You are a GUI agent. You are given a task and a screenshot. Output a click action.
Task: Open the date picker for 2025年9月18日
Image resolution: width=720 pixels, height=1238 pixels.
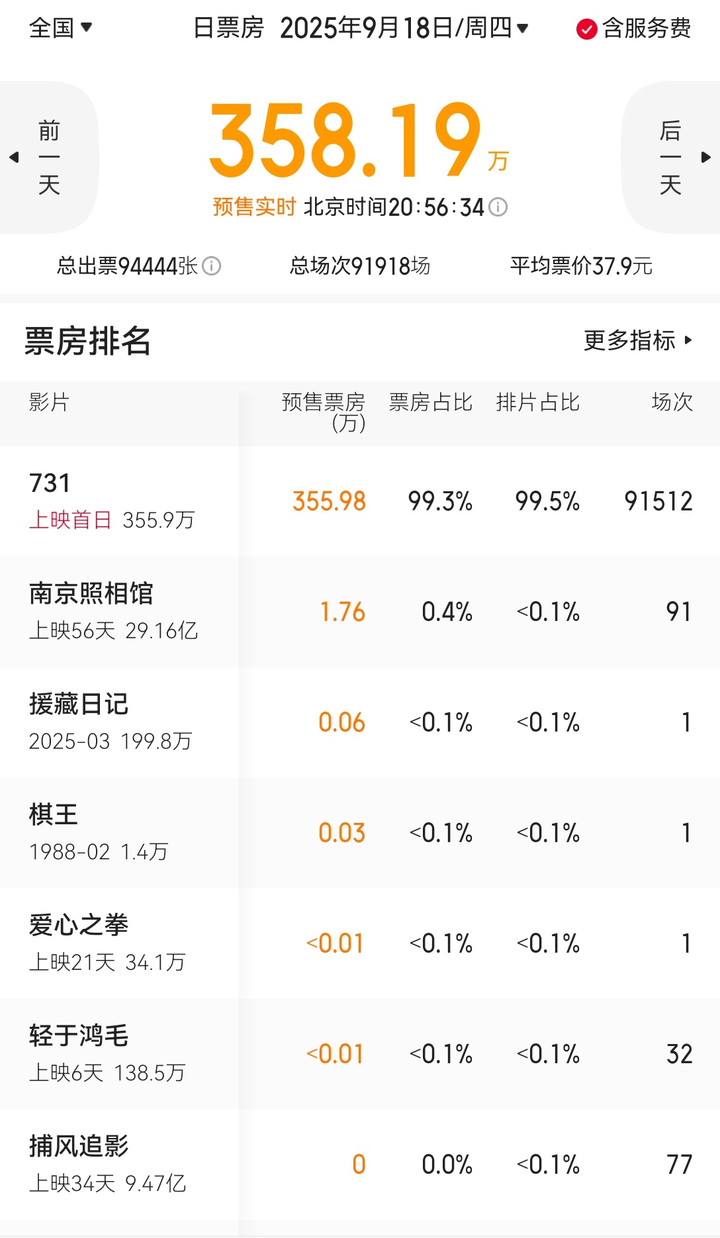point(404,28)
